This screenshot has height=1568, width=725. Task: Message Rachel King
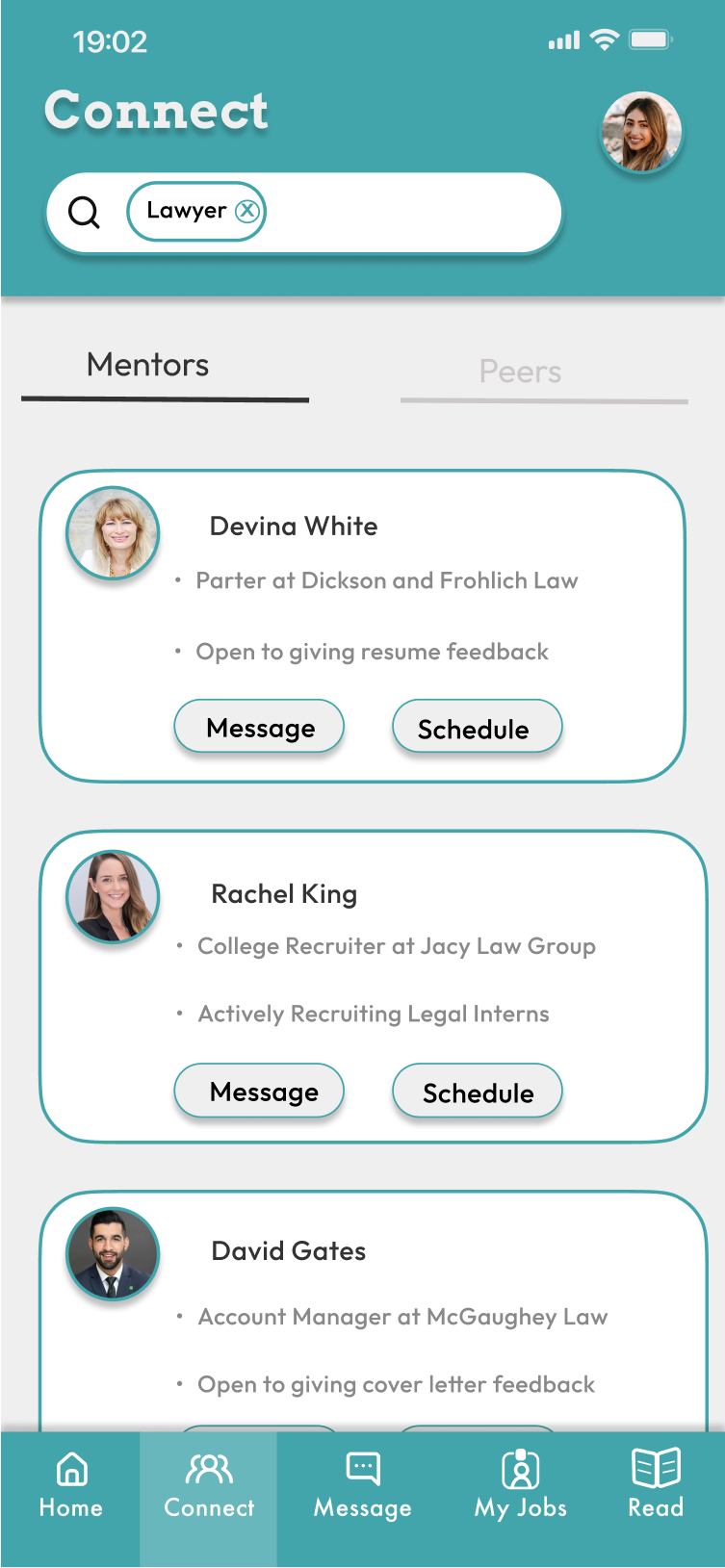click(x=259, y=1091)
